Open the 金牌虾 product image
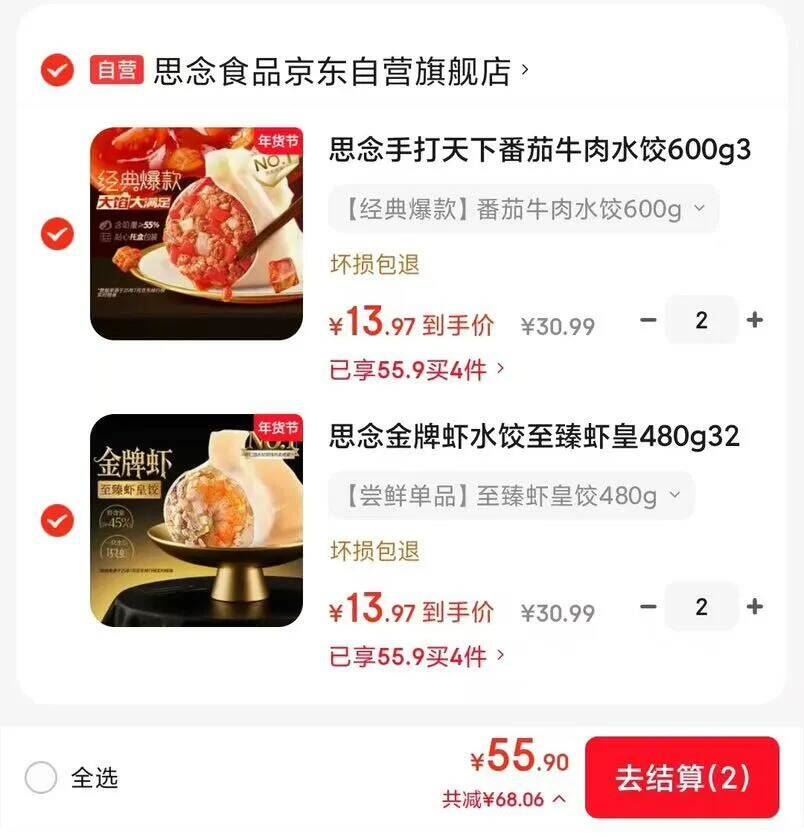This screenshot has height=837, width=804. 196,520
